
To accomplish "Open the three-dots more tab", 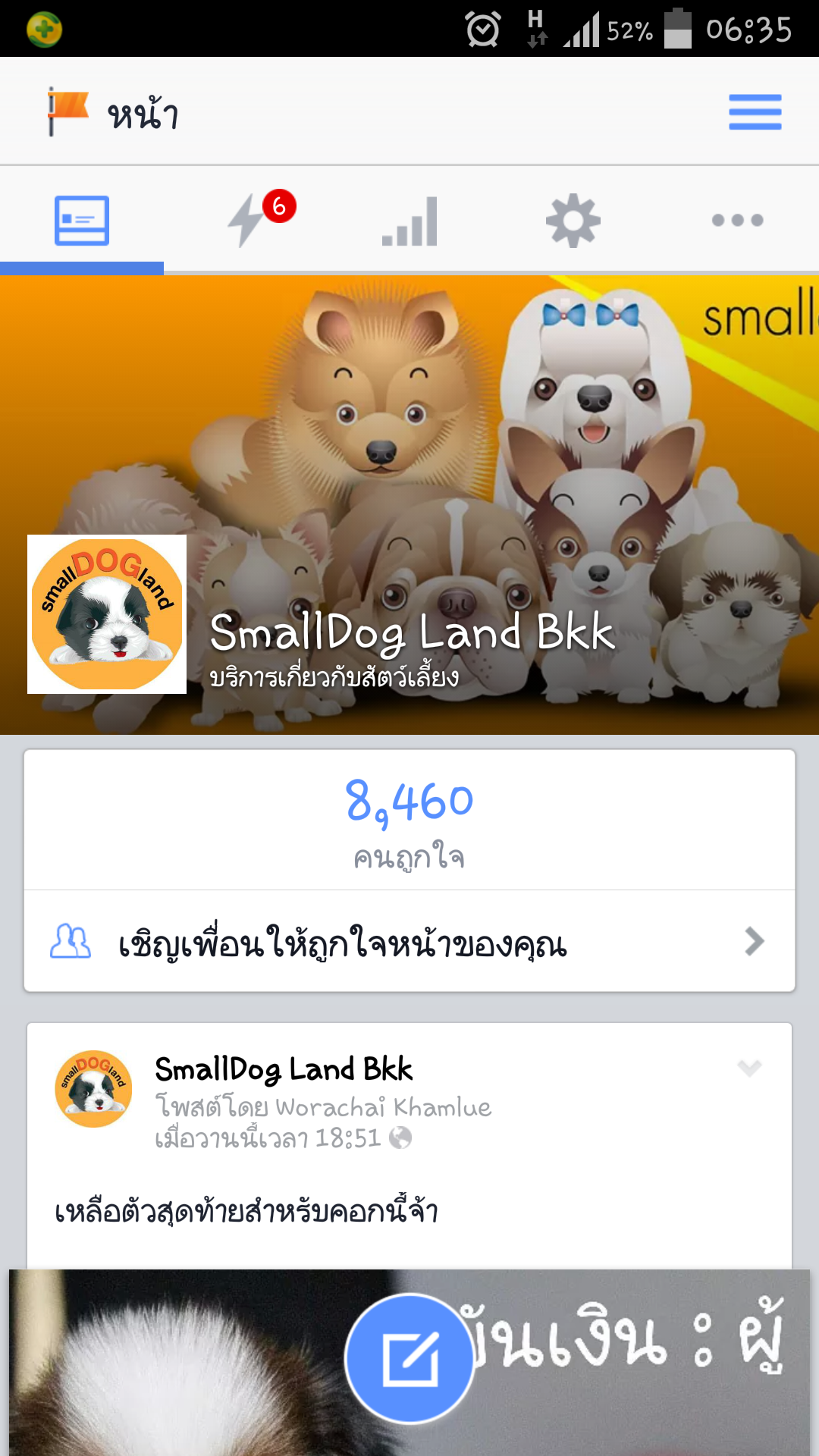I will point(737,221).
